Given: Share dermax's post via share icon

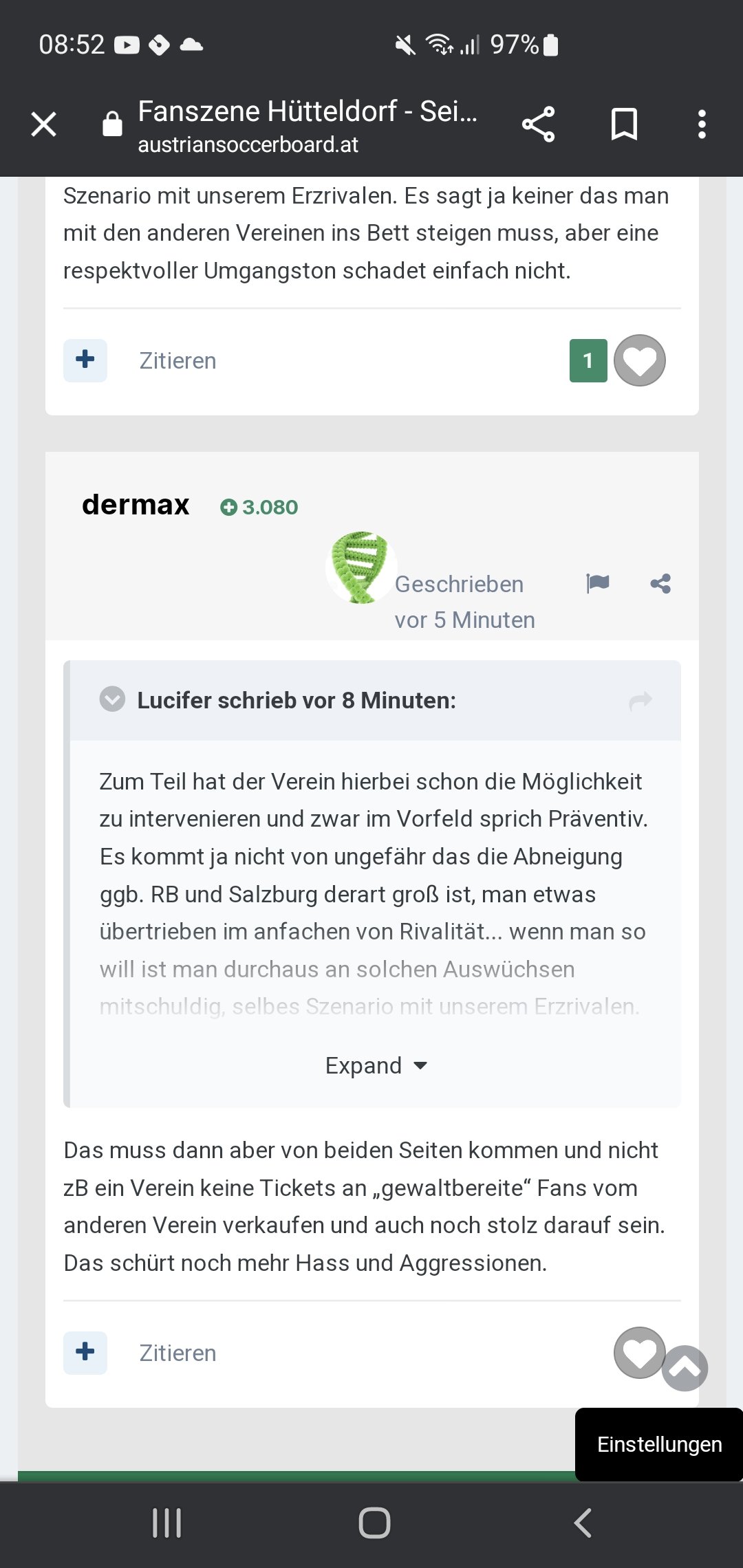Looking at the screenshot, I should (x=660, y=583).
